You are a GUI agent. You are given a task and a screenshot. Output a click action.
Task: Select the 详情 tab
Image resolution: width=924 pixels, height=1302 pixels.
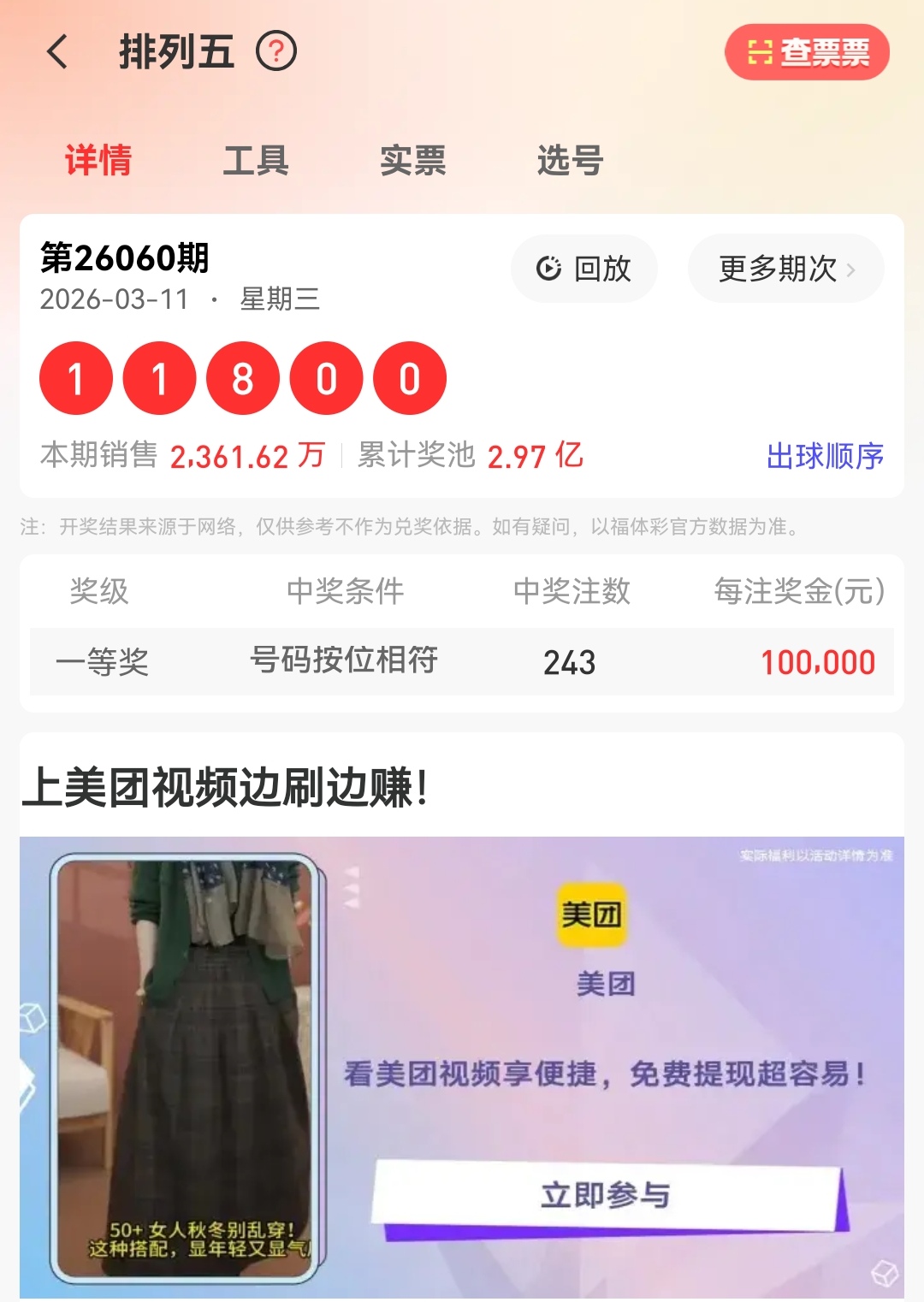(x=97, y=160)
